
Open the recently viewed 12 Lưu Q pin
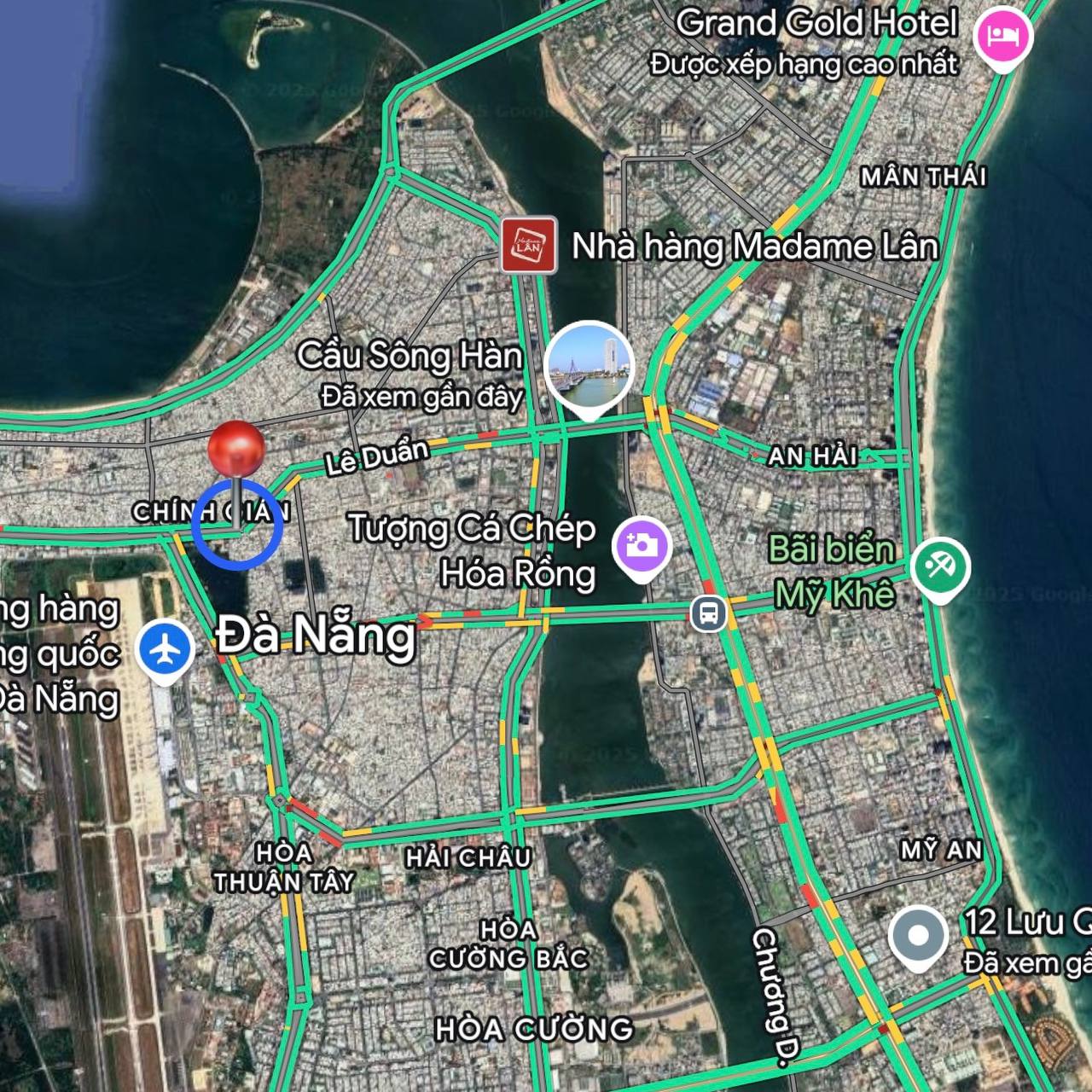[x=918, y=936]
